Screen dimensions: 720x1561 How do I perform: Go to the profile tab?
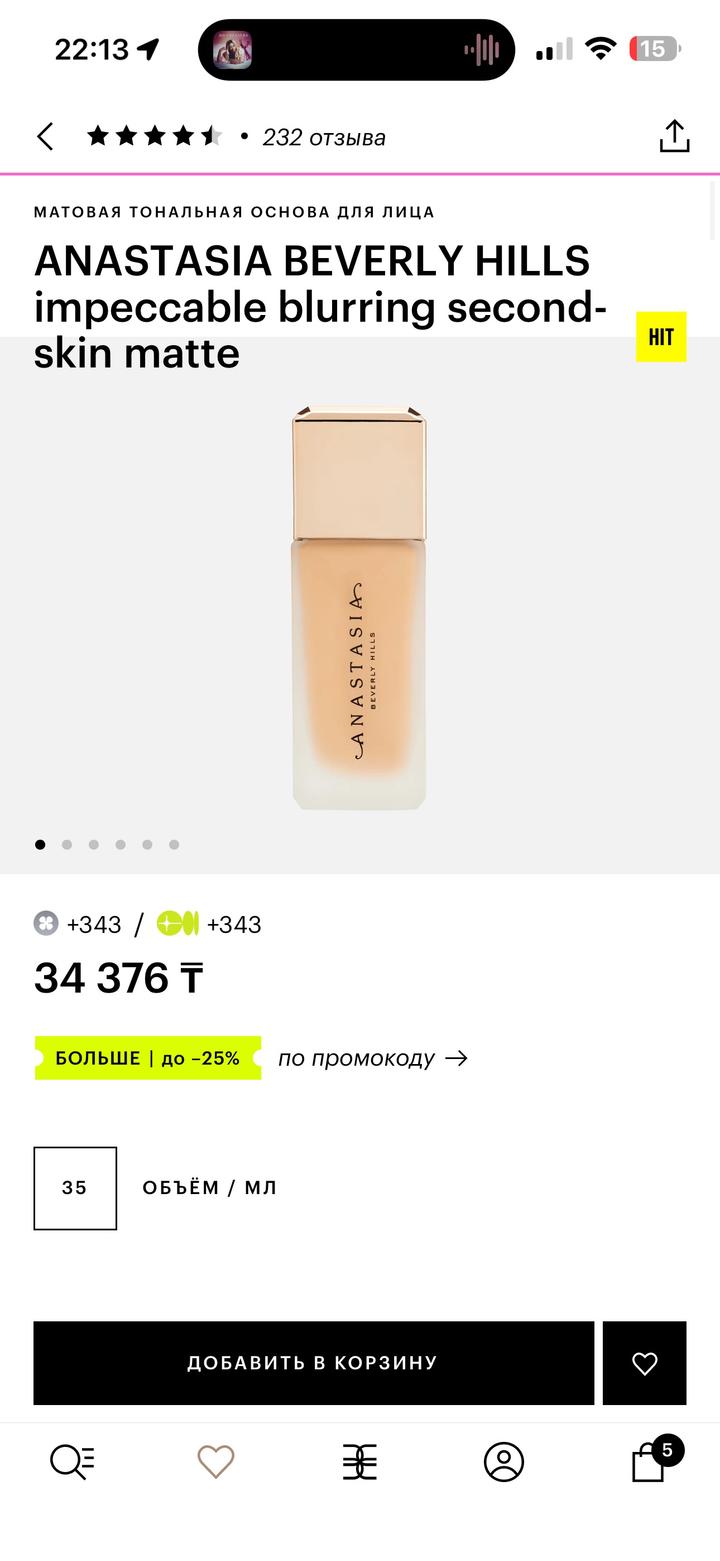click(x=503, y=1462)
